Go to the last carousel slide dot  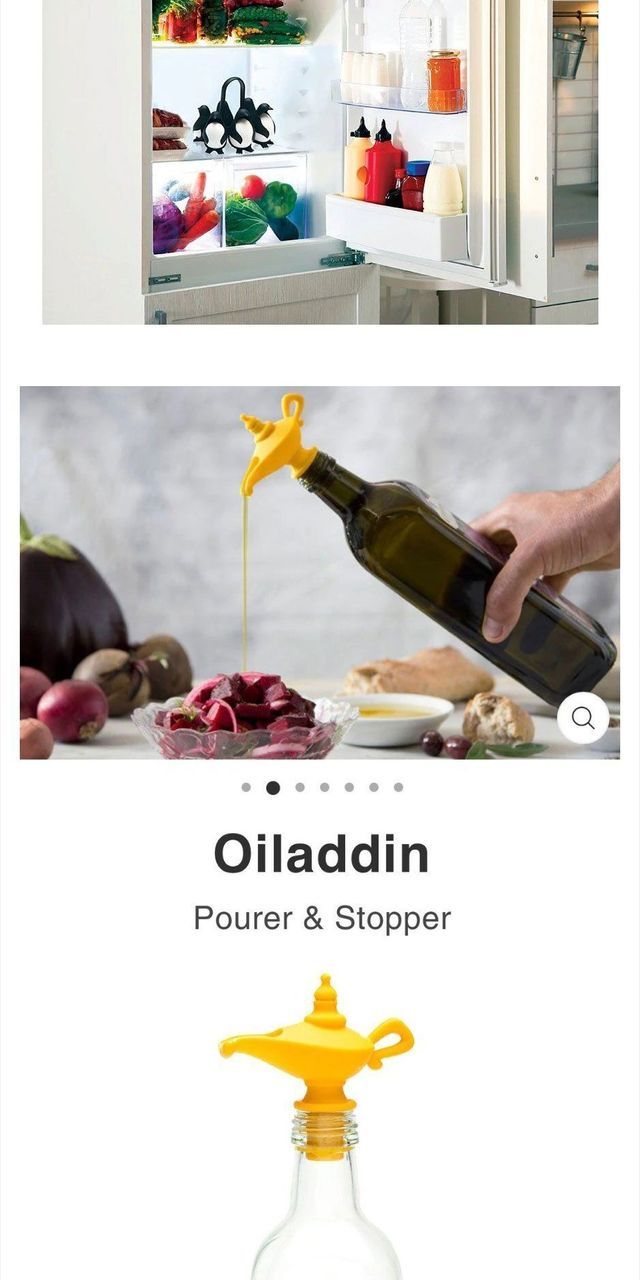(398, 787)
